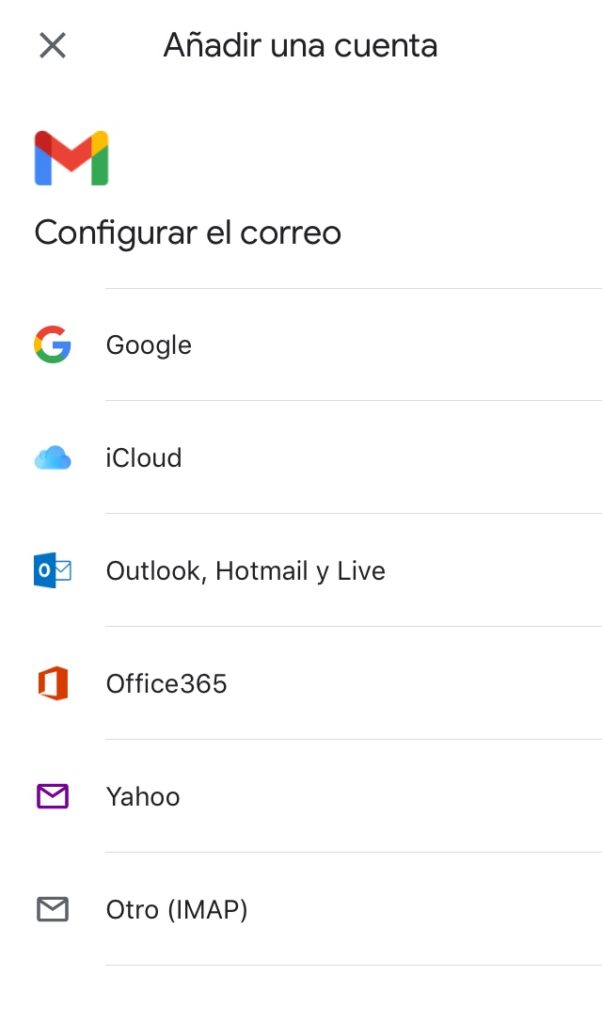
Task: Open Outlook, Hotmail y Live option
Action: point(245,571)
